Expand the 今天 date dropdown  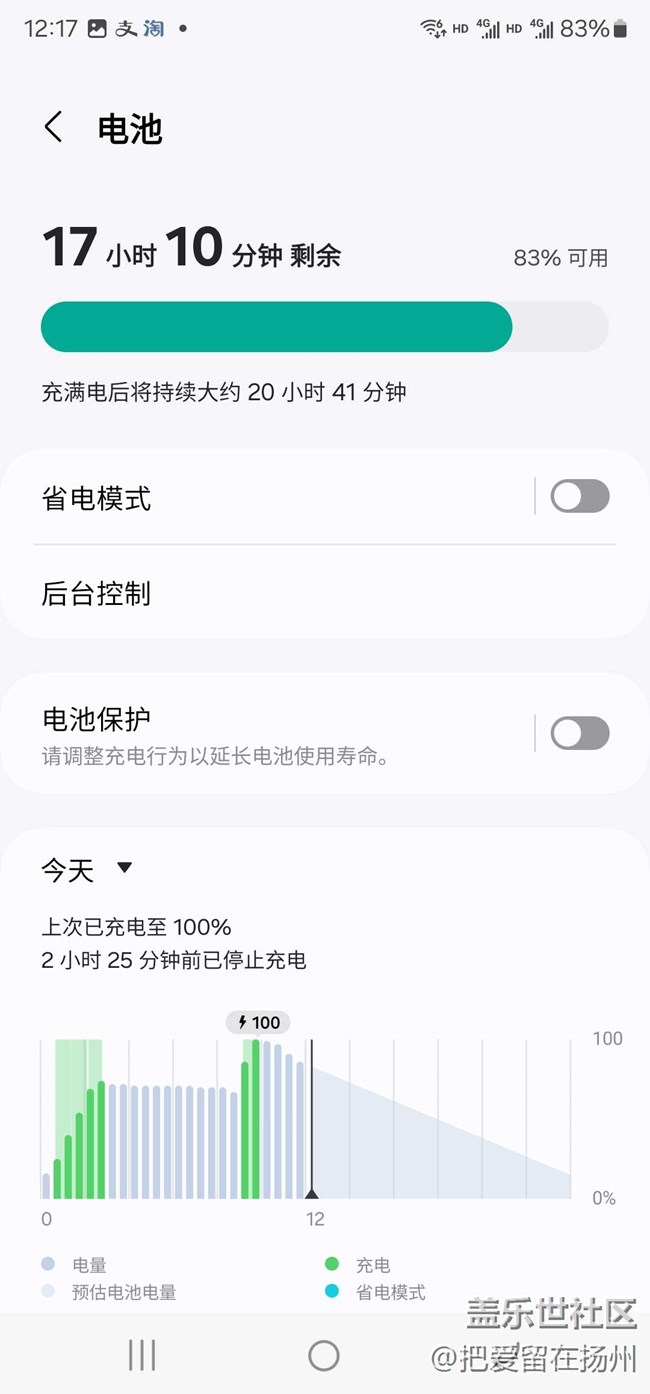coord(87,870)
